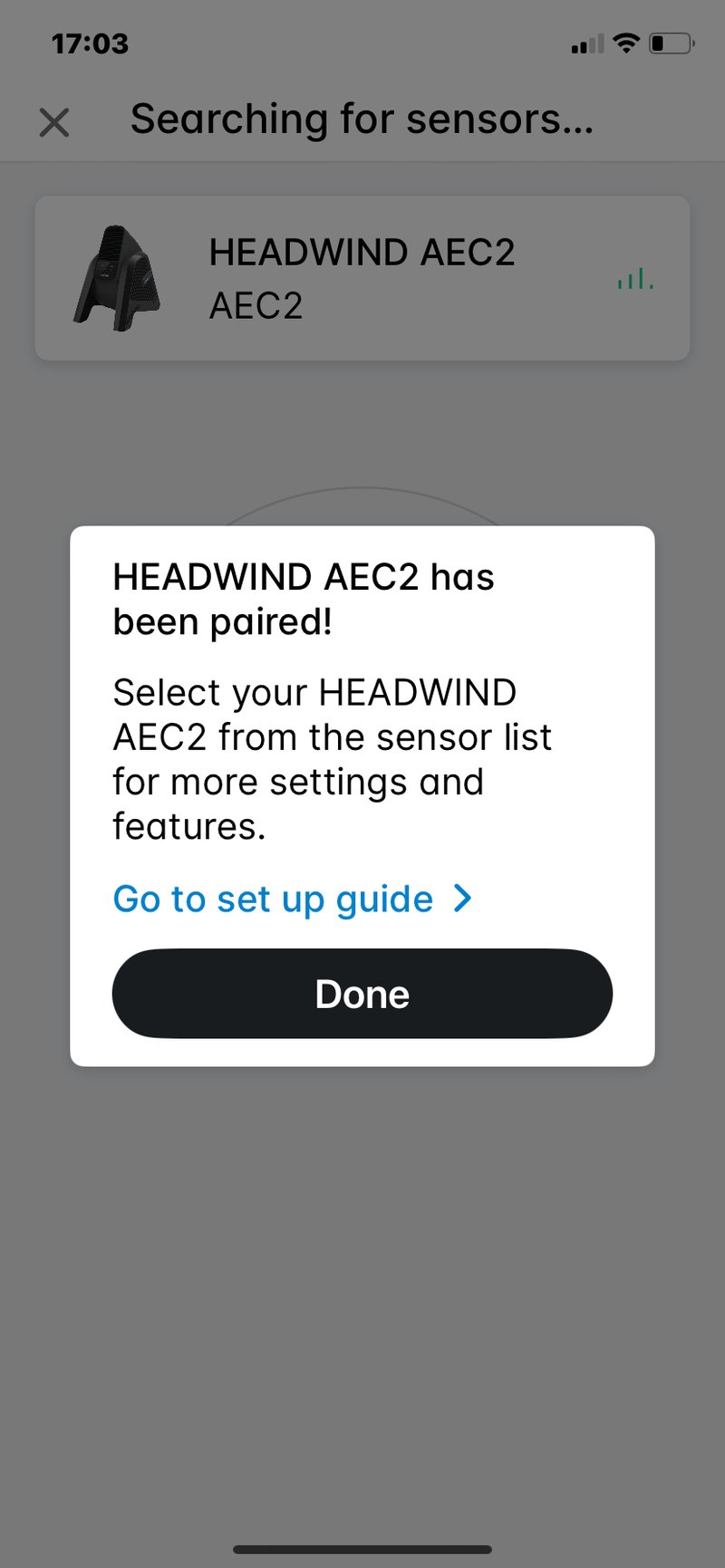
Task: Close the sensor search screen
Action: (54, 121)
